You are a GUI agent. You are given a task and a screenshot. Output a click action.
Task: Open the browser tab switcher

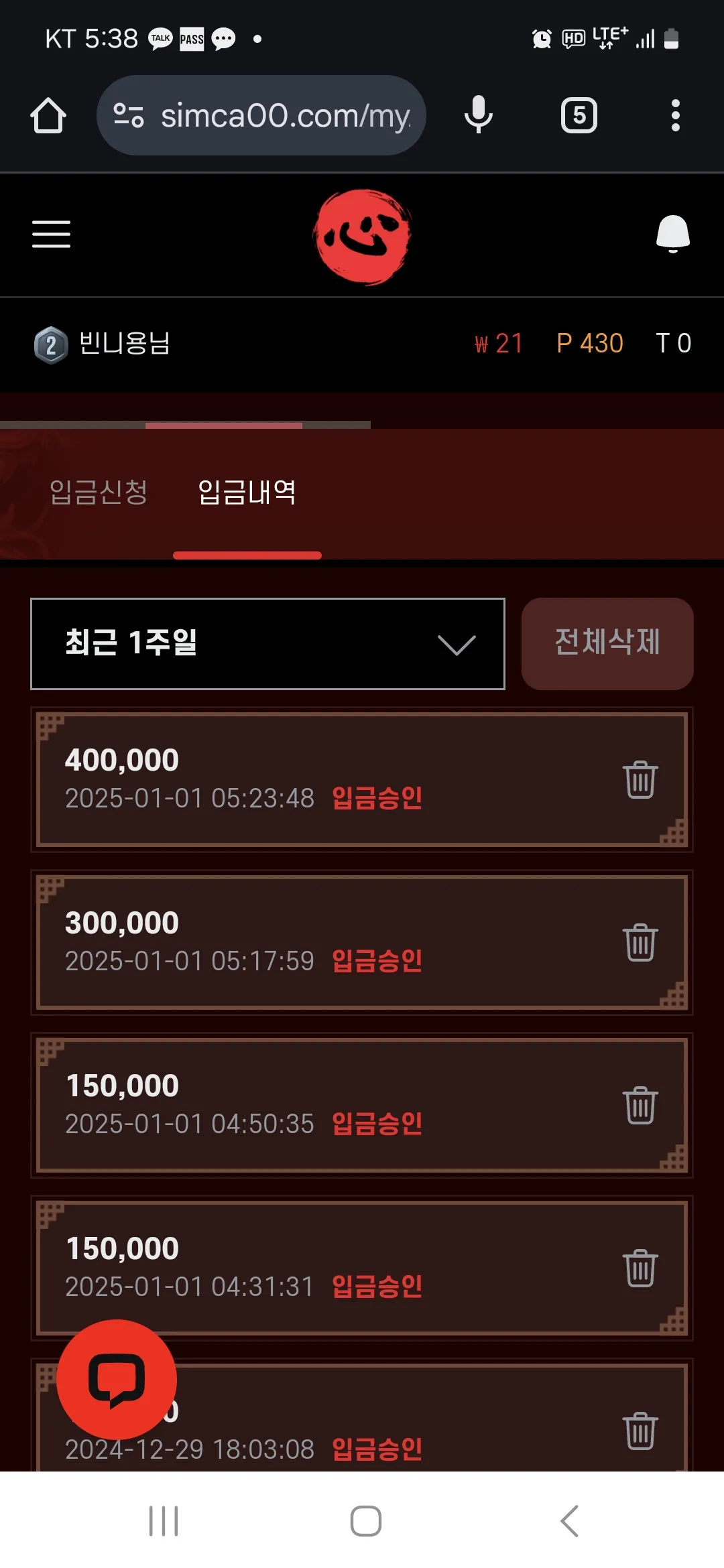579,115
